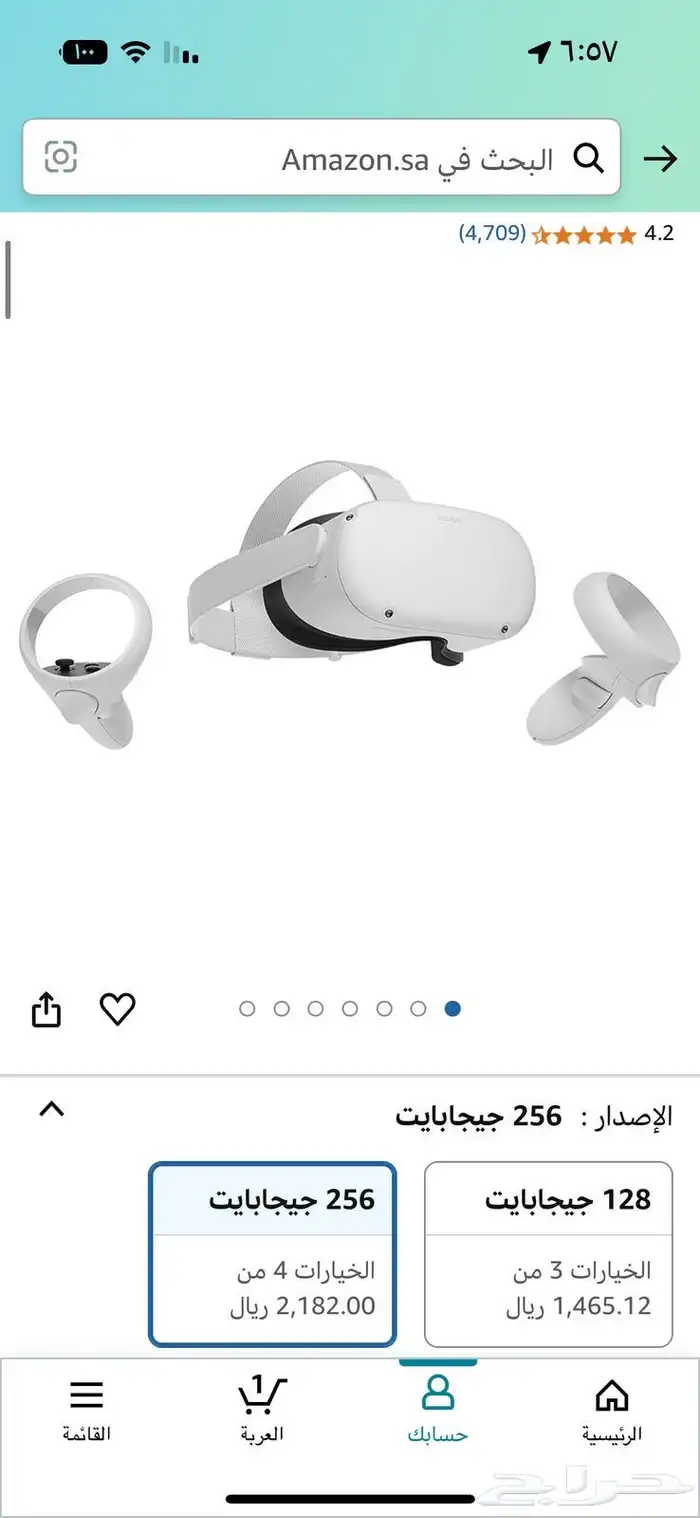Share this product
700x1518 pixels.
pos(46,1010)
